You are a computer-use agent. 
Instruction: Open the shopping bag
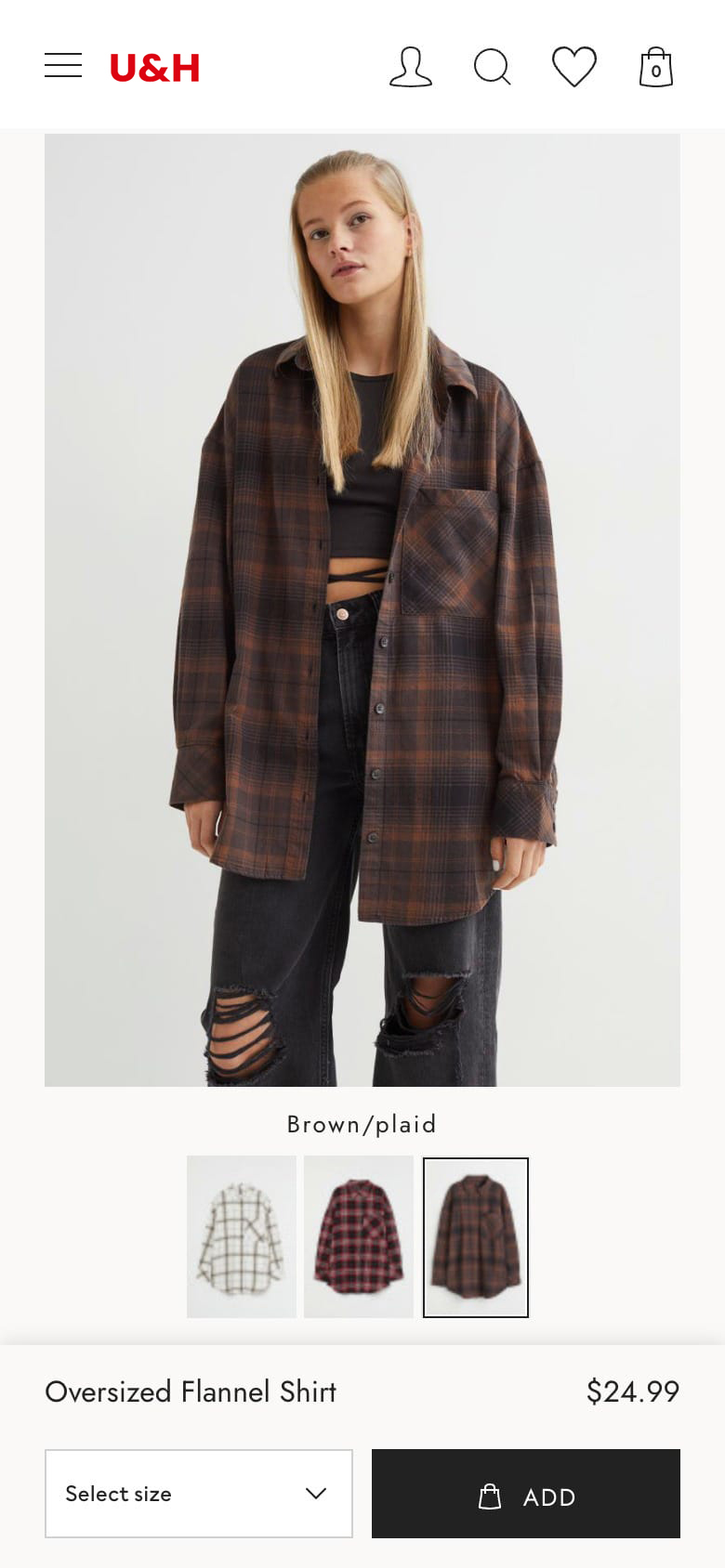655,67
